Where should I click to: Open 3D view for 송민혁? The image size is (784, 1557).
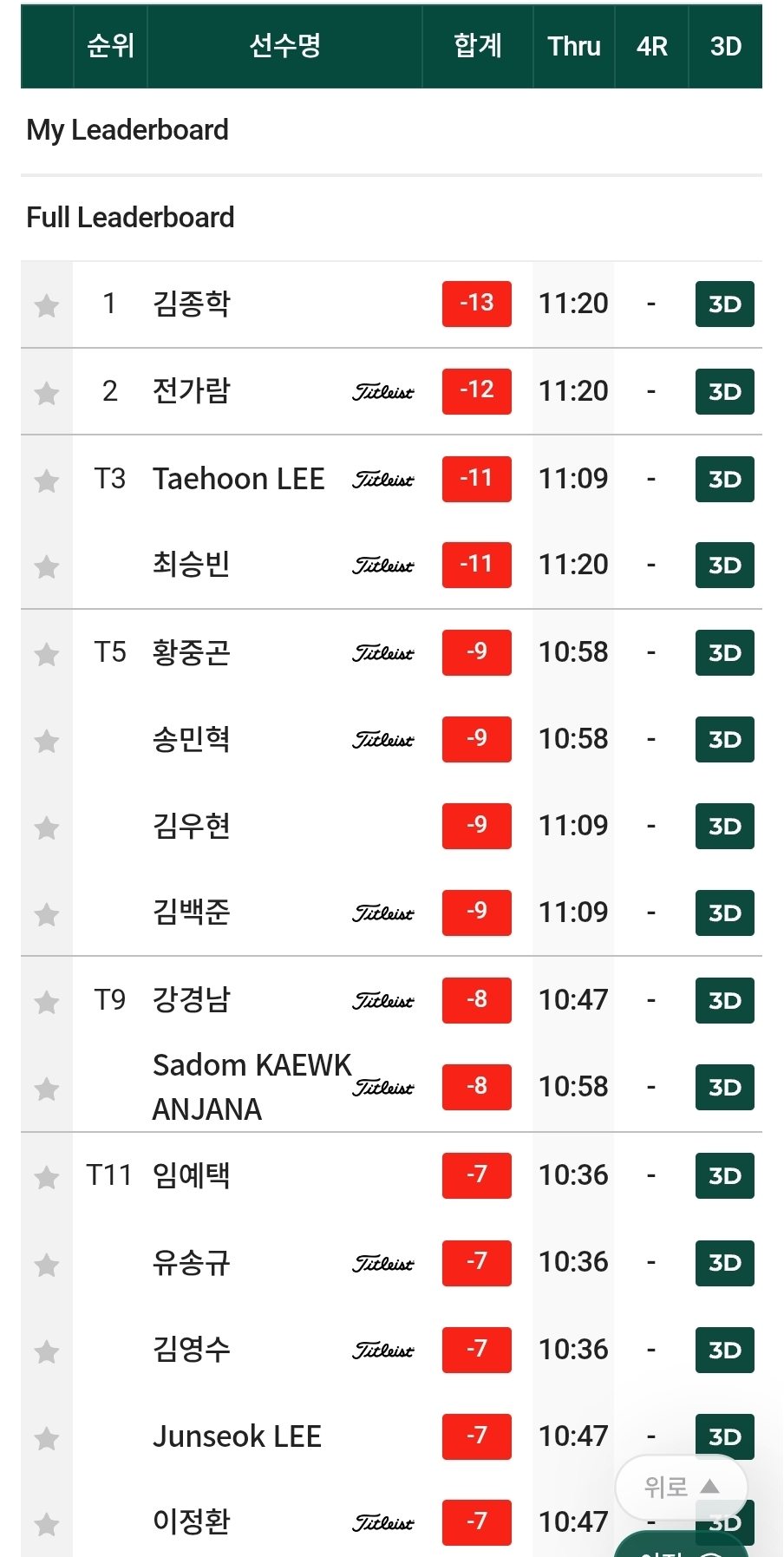click(724, 739)
